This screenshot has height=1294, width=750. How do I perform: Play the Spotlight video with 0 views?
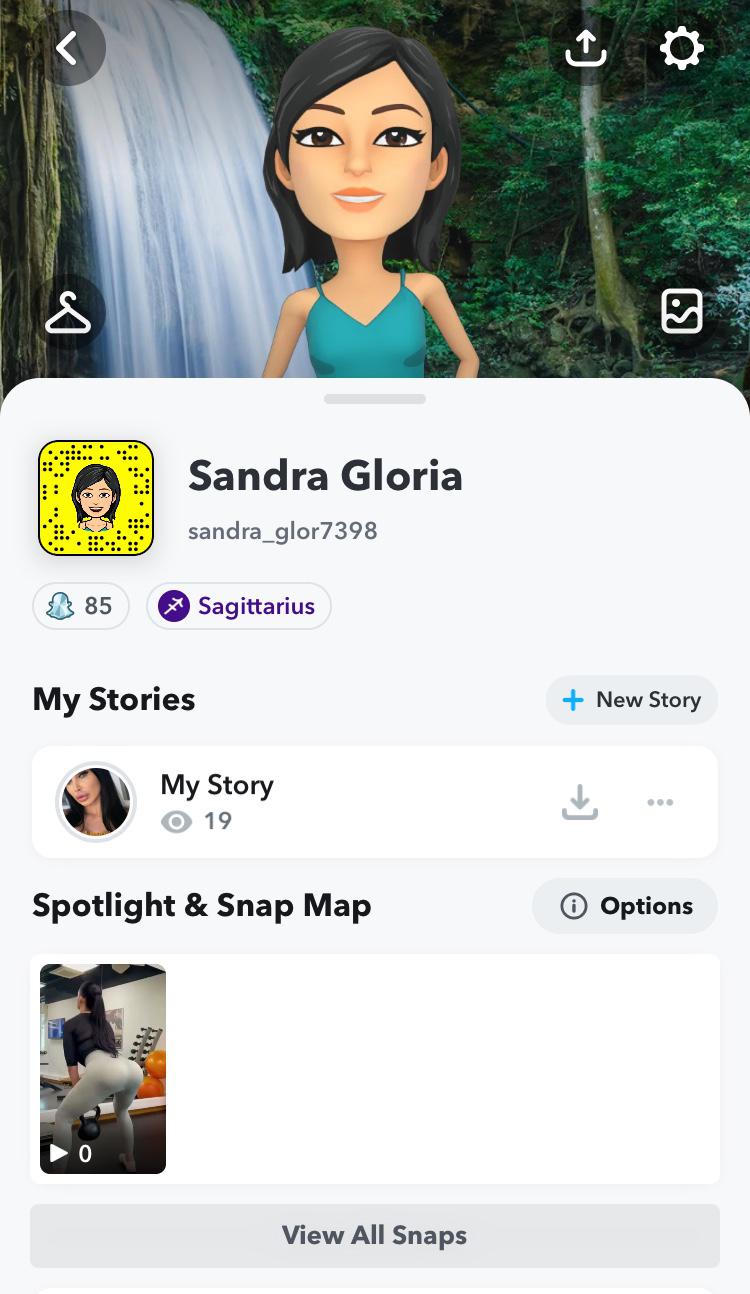click(x=103, y=1068)
